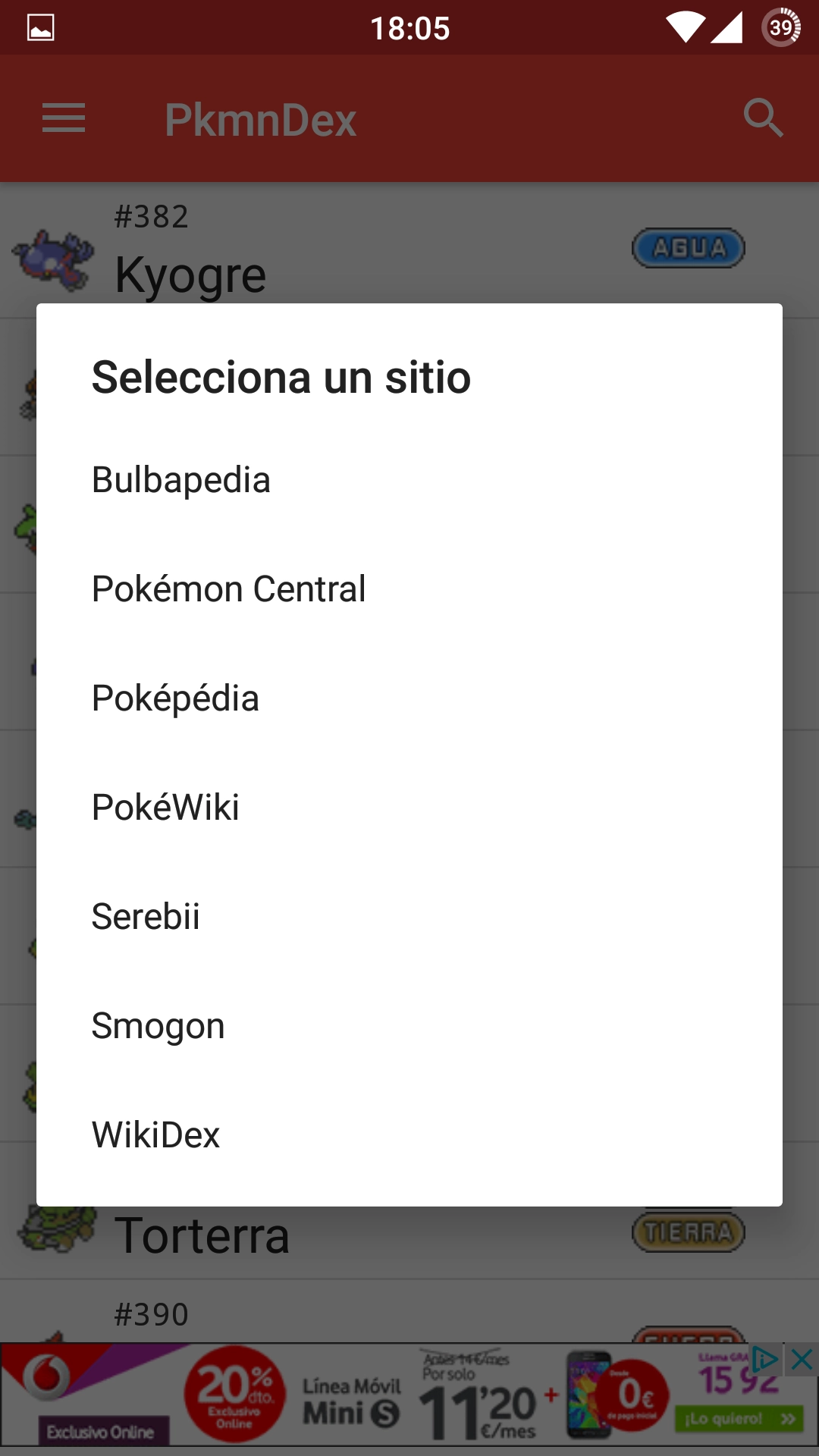Pick PokéWiki in the dialog

pos(165,808)
